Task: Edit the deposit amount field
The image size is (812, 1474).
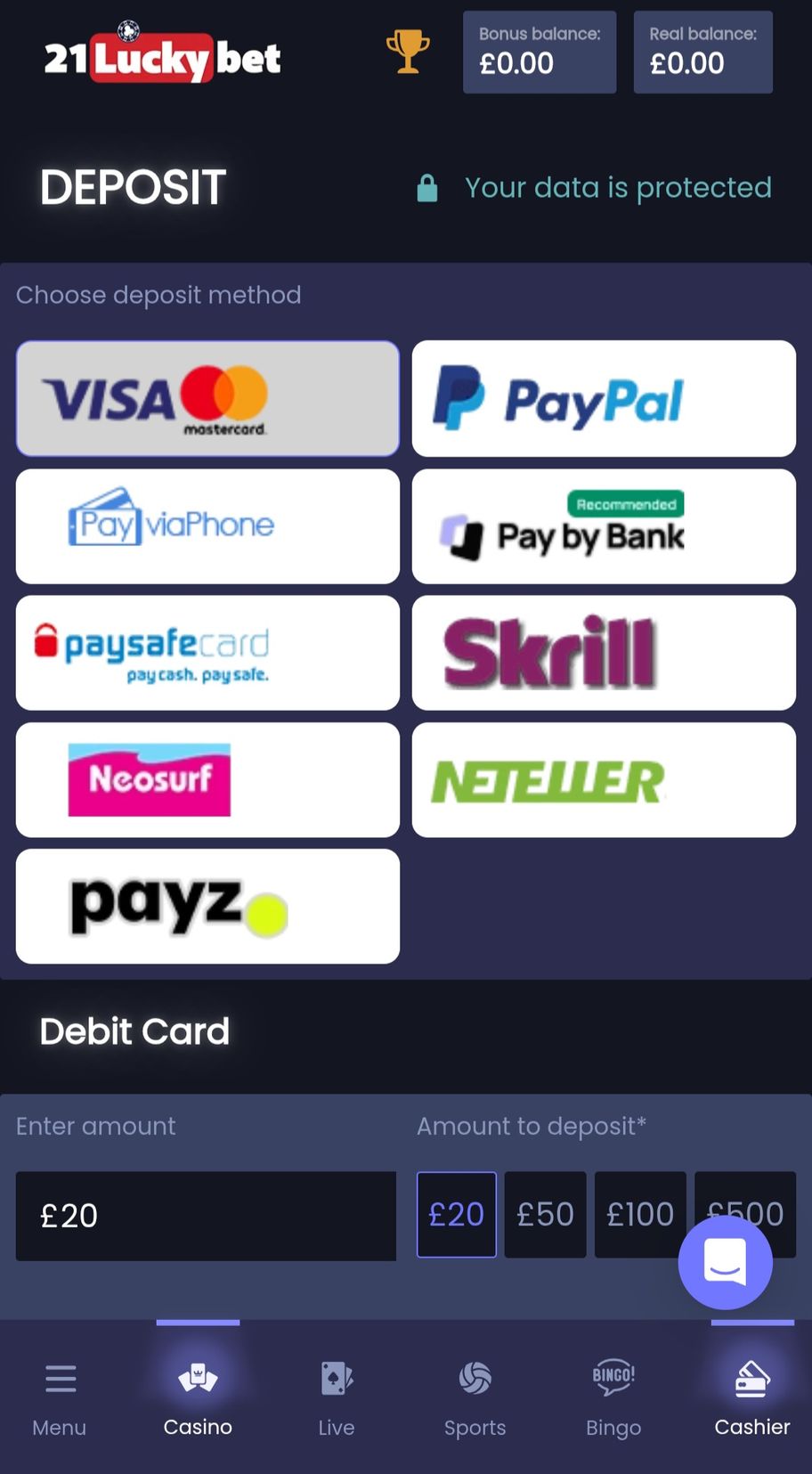Action: click(x=206, y=1216)
